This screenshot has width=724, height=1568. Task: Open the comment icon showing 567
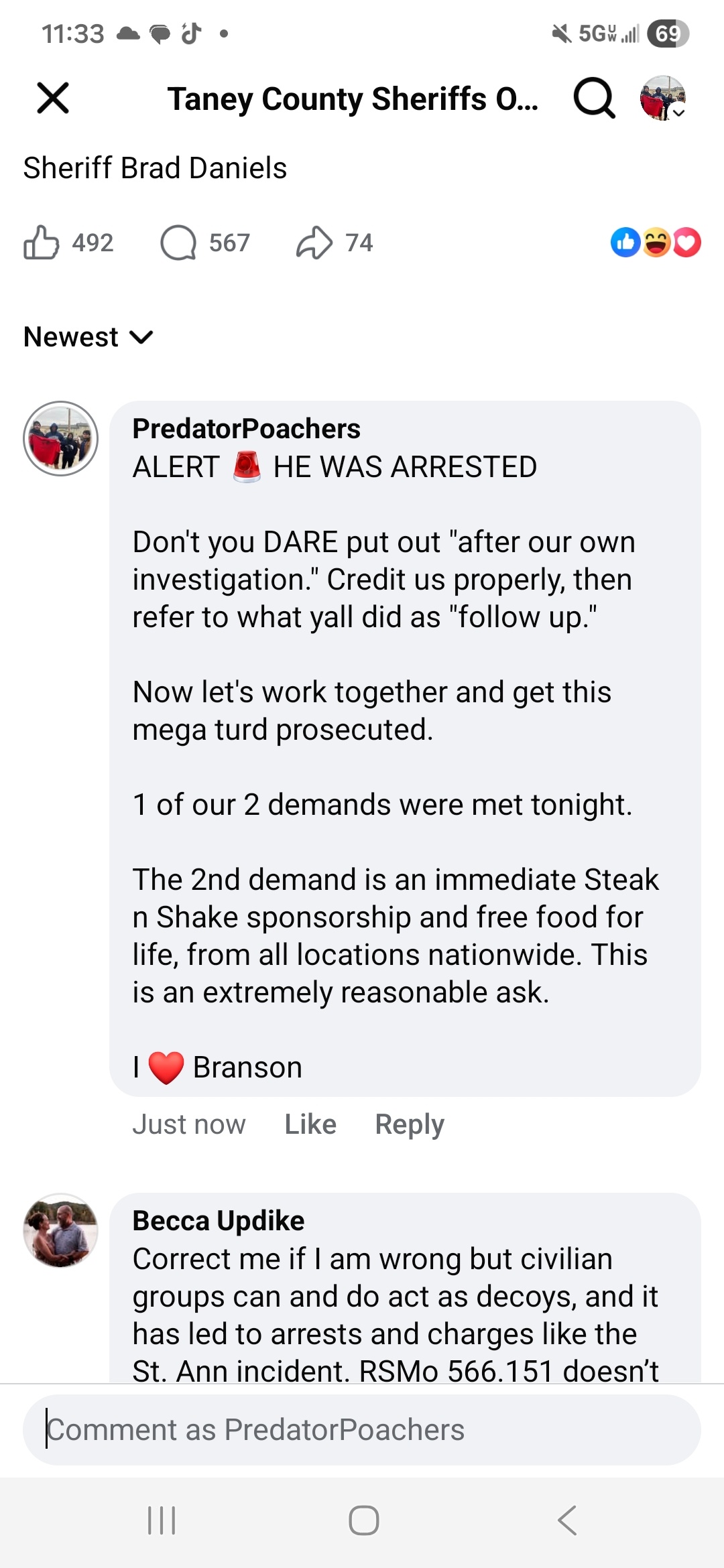pos(178,243)
